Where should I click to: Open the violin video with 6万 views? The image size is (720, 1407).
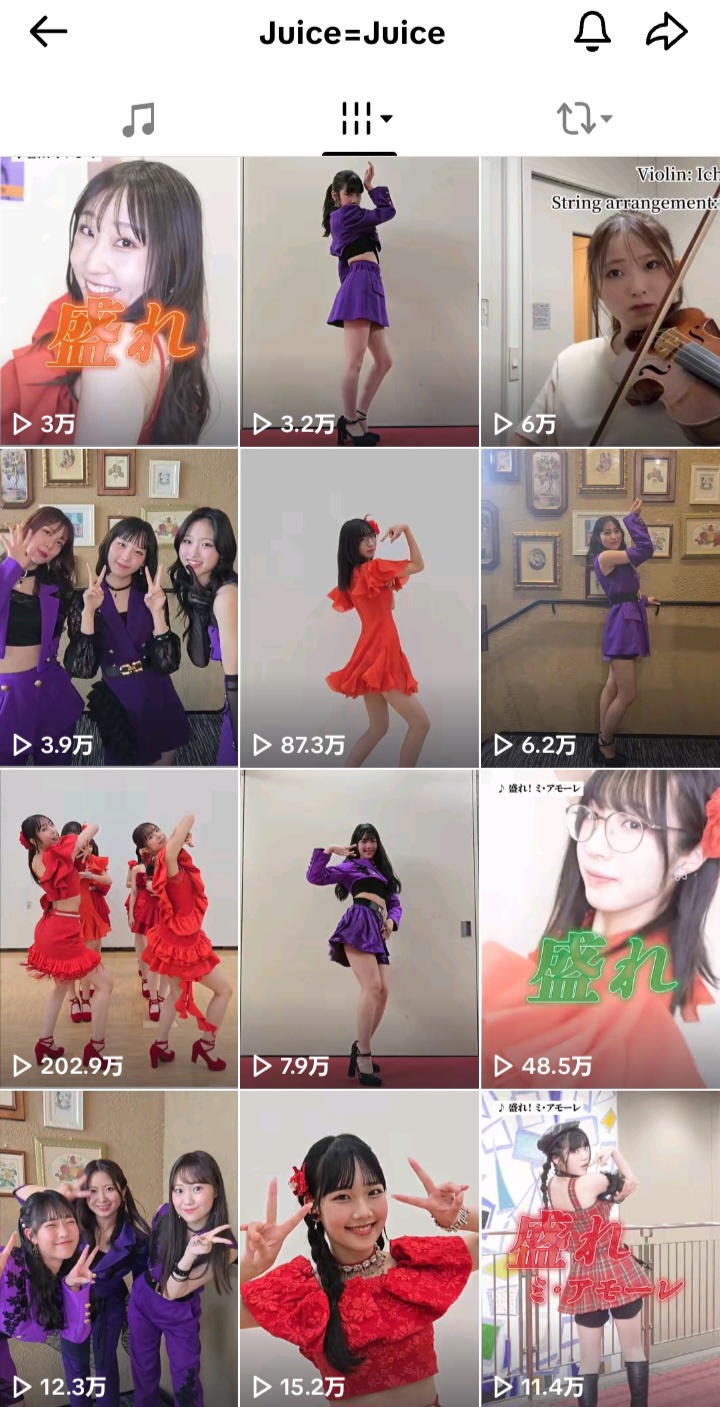point(600,300)
